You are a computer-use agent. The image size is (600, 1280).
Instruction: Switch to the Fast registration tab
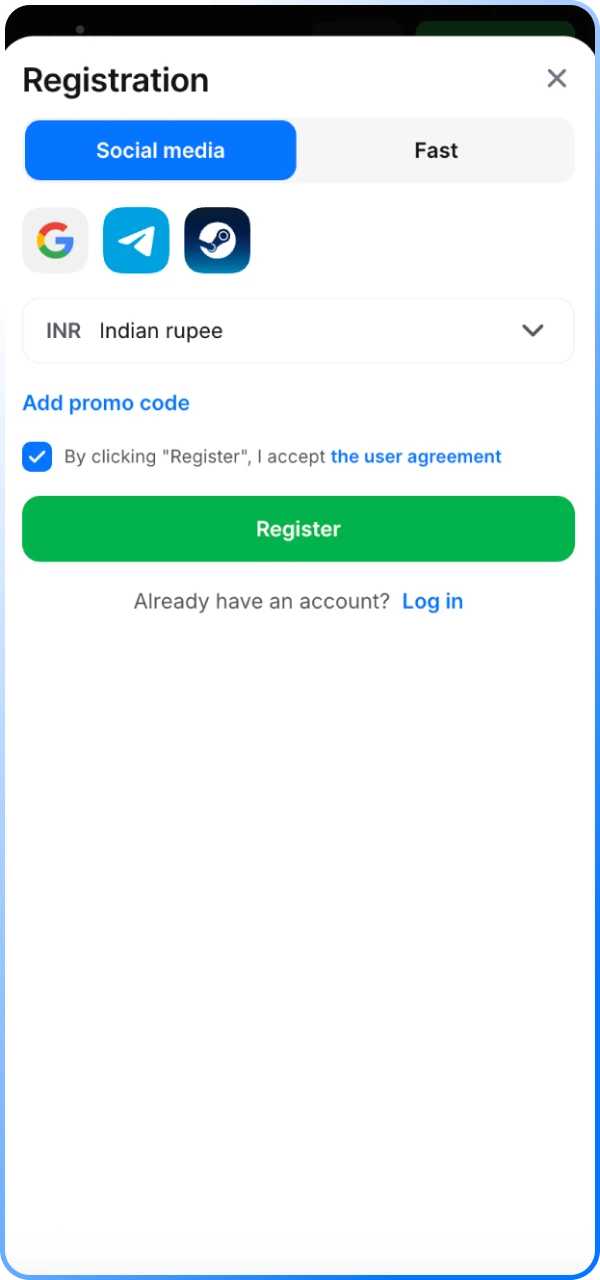pyautogui.click(x=436, y=151)
